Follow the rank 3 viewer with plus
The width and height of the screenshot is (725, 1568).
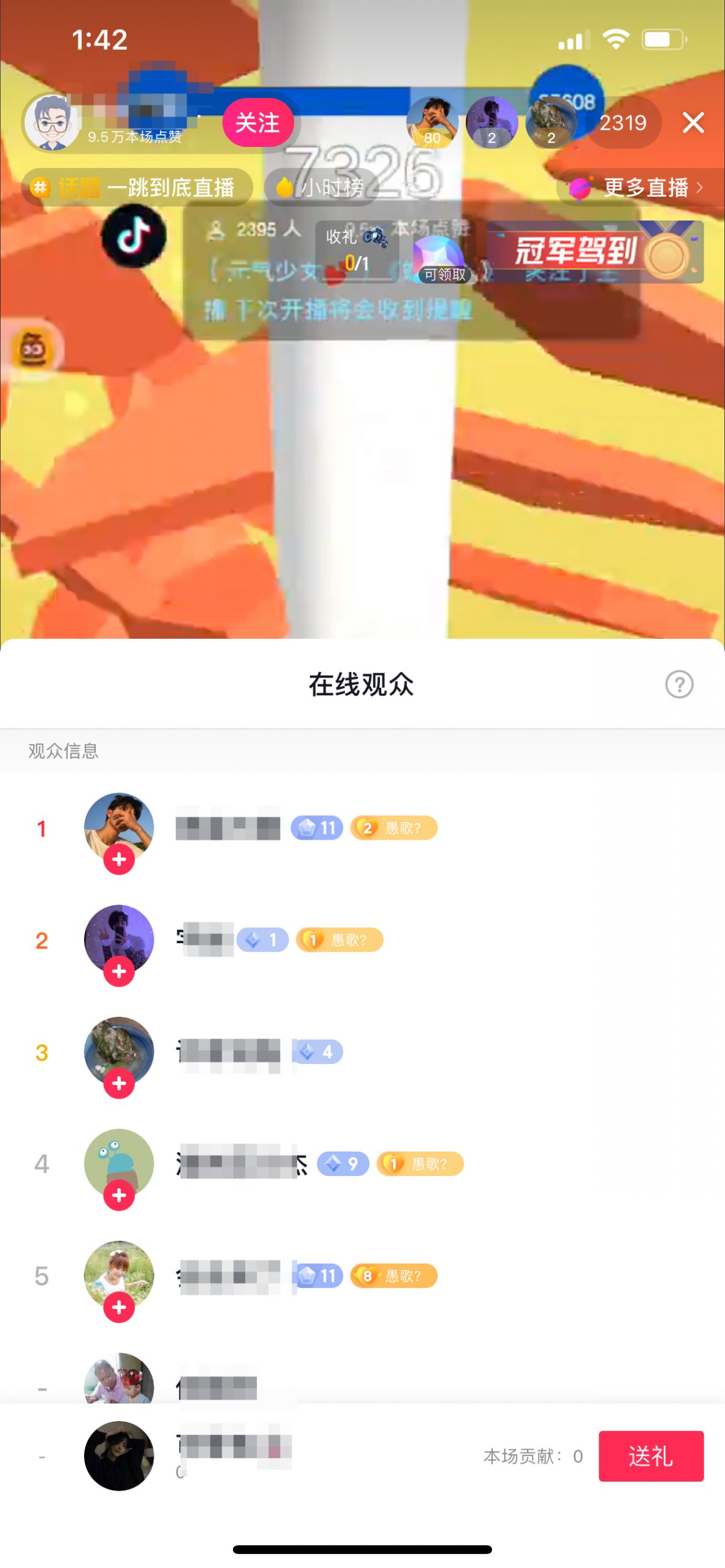click(119, 1084)
